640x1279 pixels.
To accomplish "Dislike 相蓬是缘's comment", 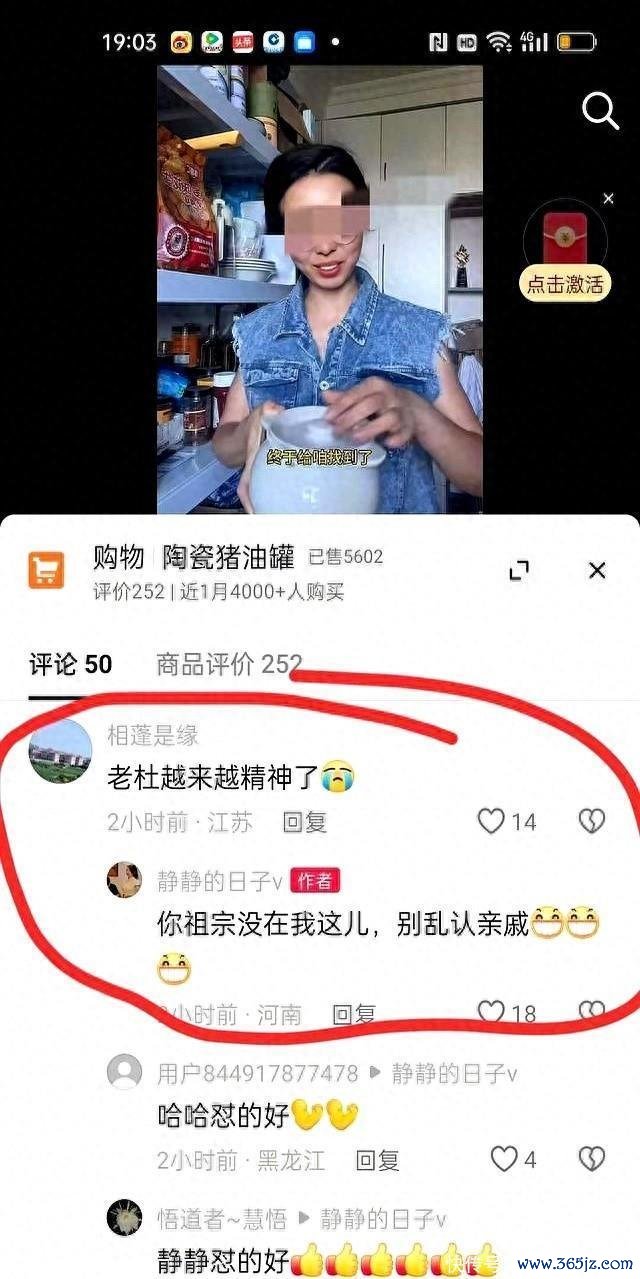I will point(592,822).
